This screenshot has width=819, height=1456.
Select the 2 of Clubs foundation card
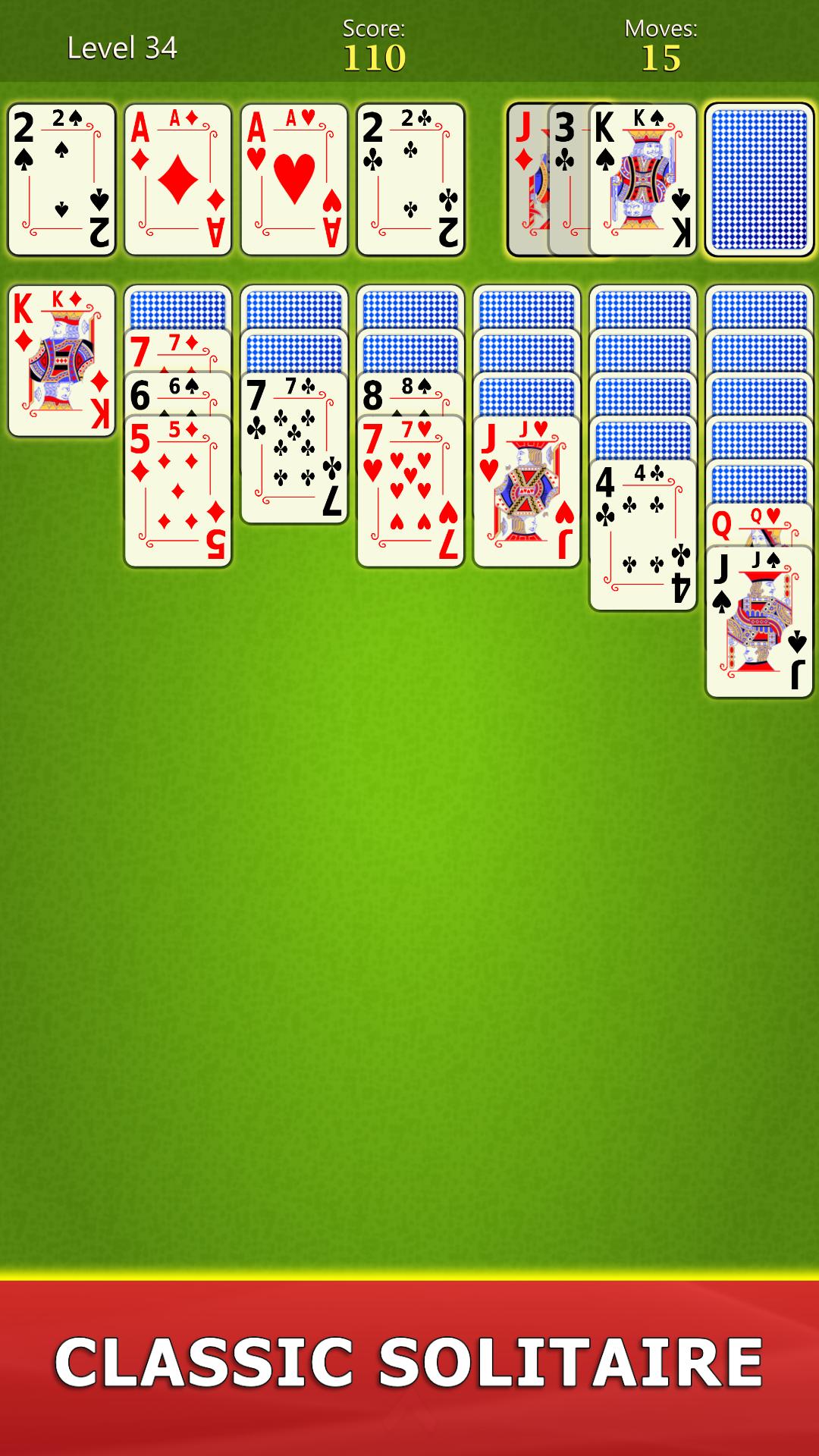(x=409, y=176)
